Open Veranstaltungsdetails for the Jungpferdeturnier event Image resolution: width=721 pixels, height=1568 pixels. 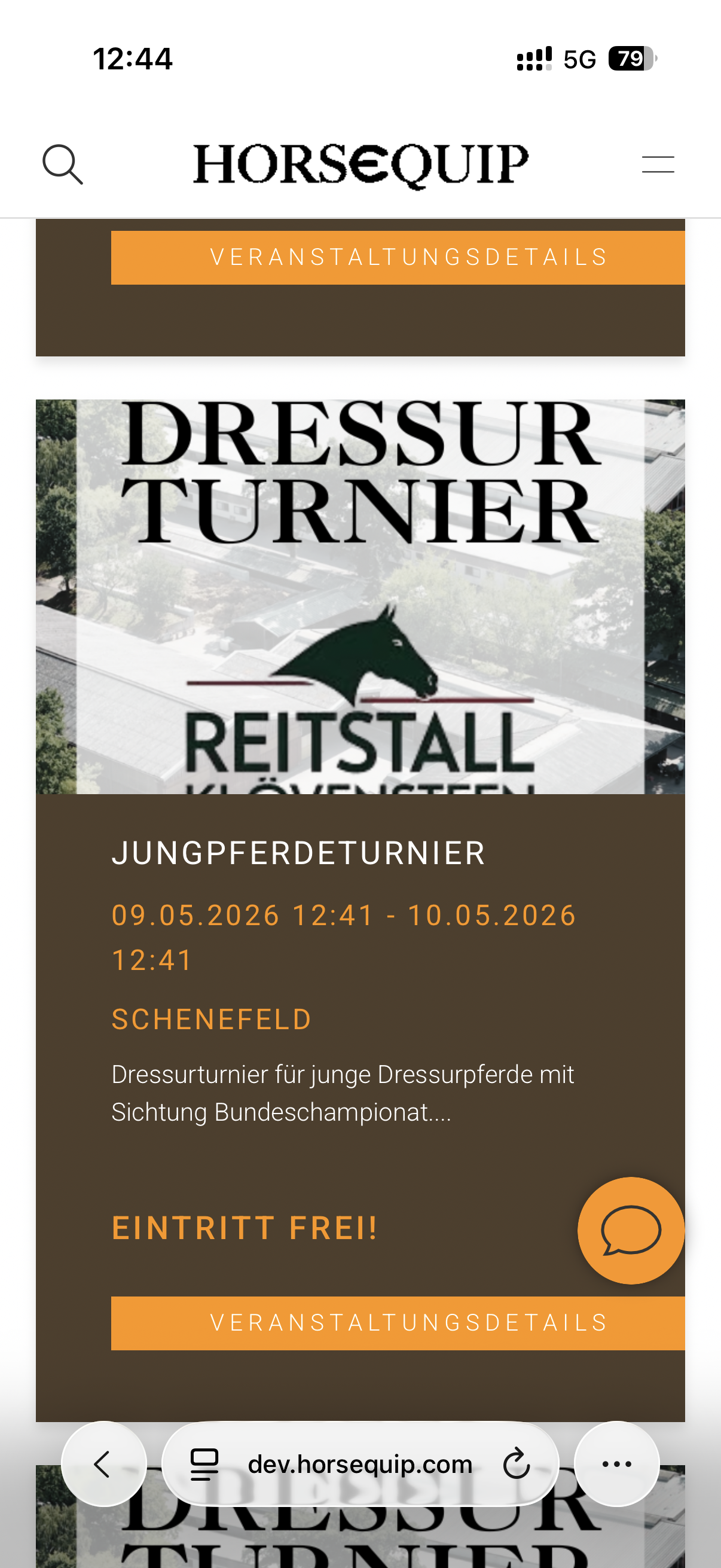pos(398,1323)
